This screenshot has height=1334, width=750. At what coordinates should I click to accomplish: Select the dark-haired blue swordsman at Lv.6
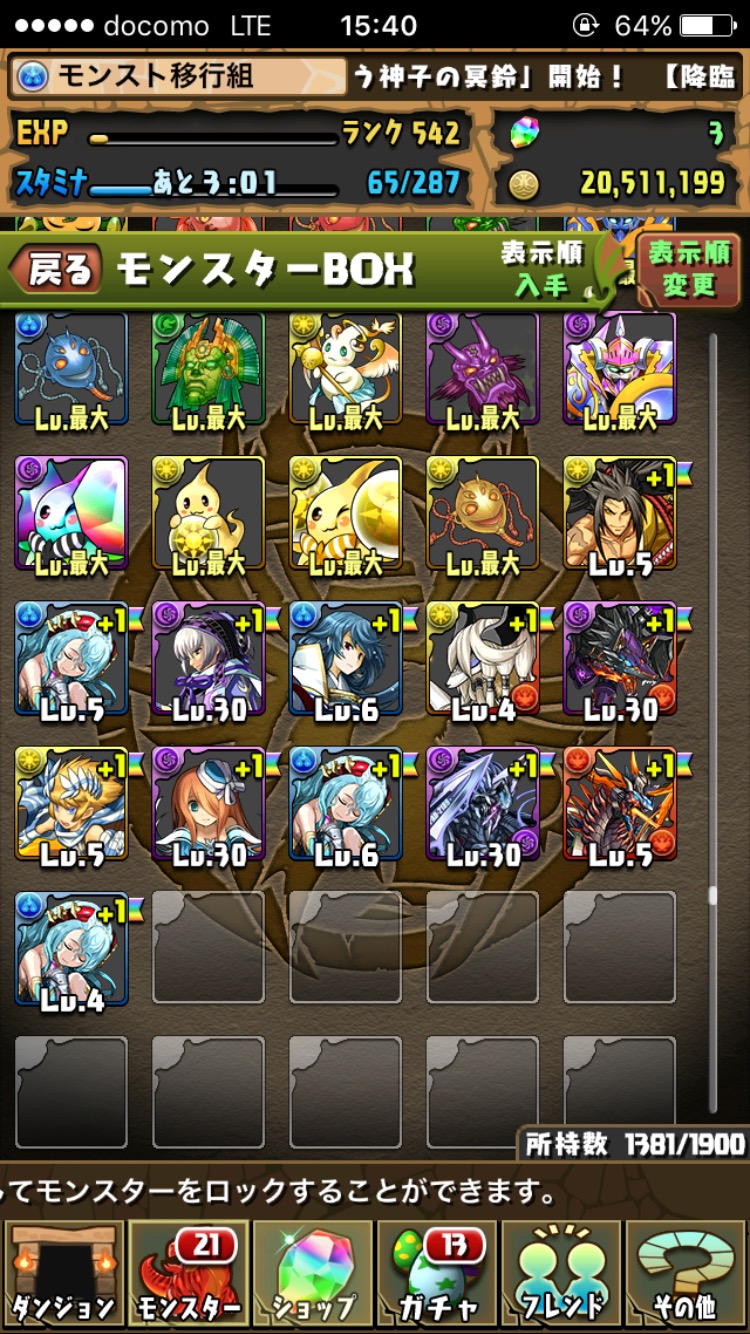coord(346,660)
